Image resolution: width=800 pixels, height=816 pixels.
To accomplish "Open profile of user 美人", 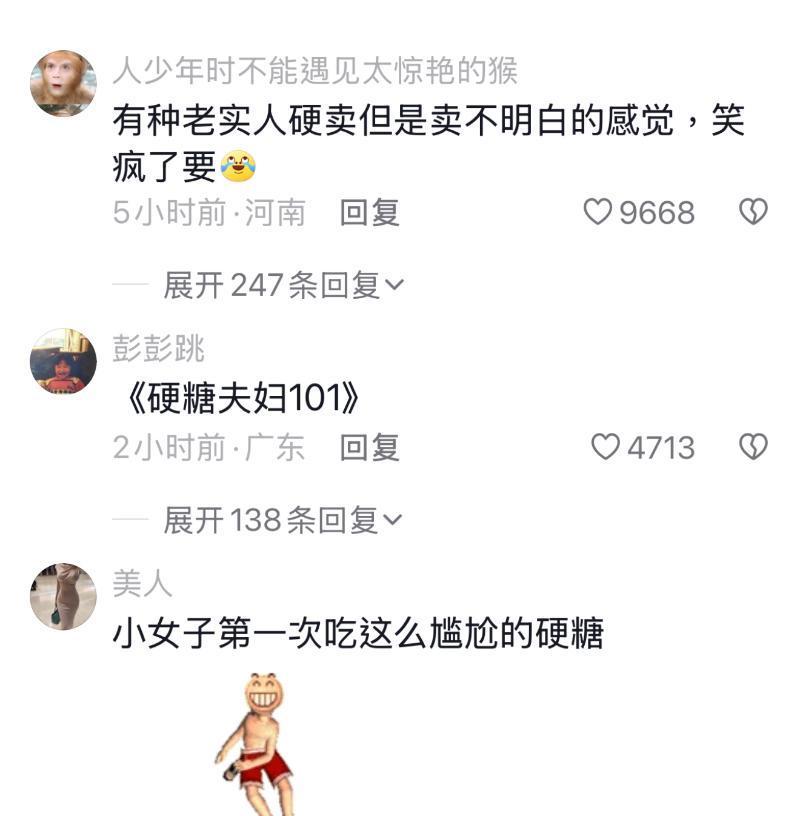I will click(63, 596).
